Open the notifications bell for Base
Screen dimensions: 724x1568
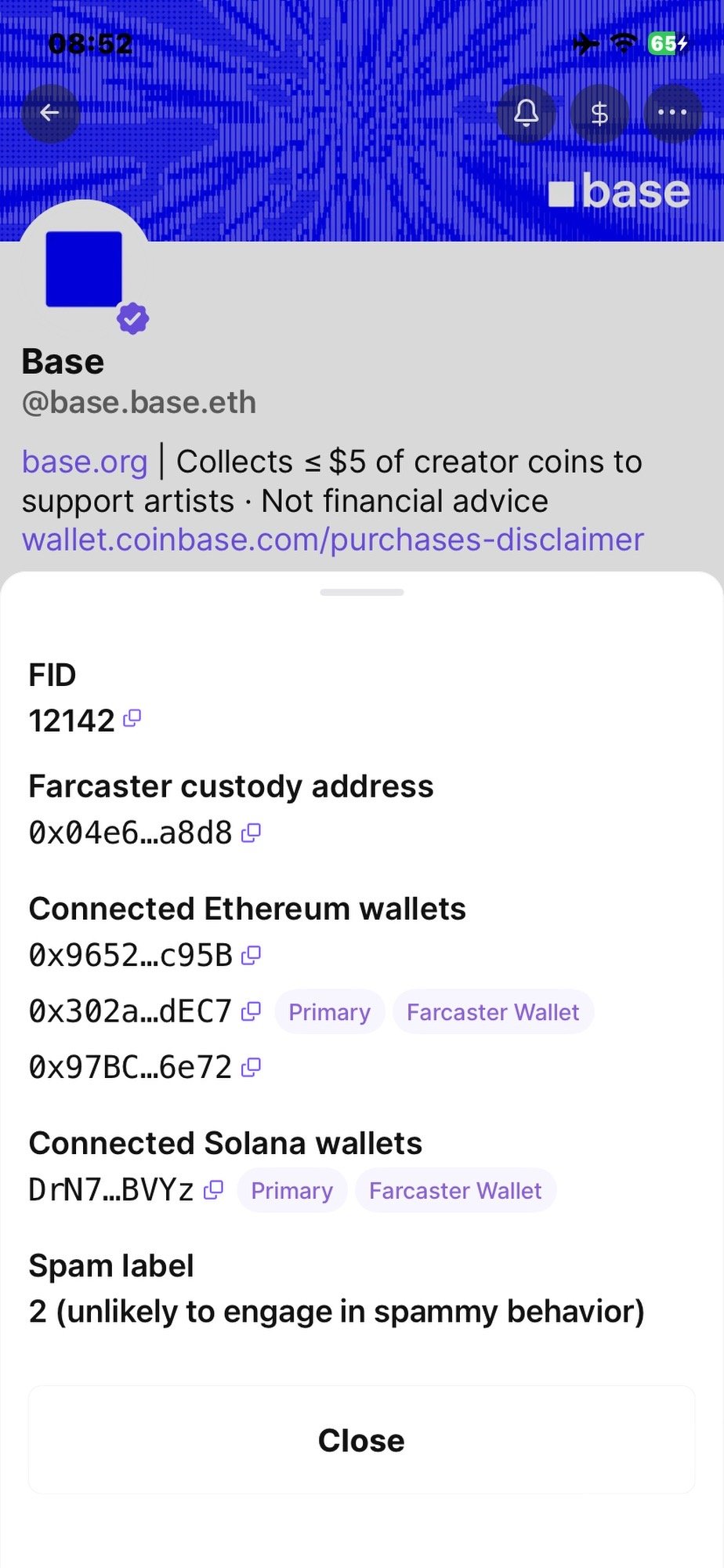(526, 113)
